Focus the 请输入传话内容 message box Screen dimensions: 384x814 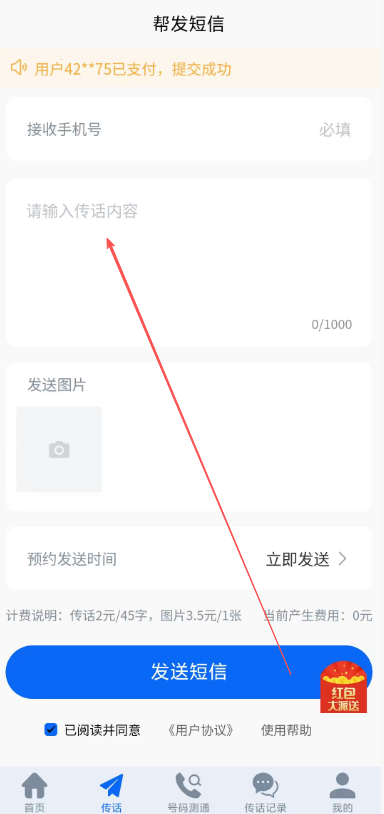pos(189,262)
